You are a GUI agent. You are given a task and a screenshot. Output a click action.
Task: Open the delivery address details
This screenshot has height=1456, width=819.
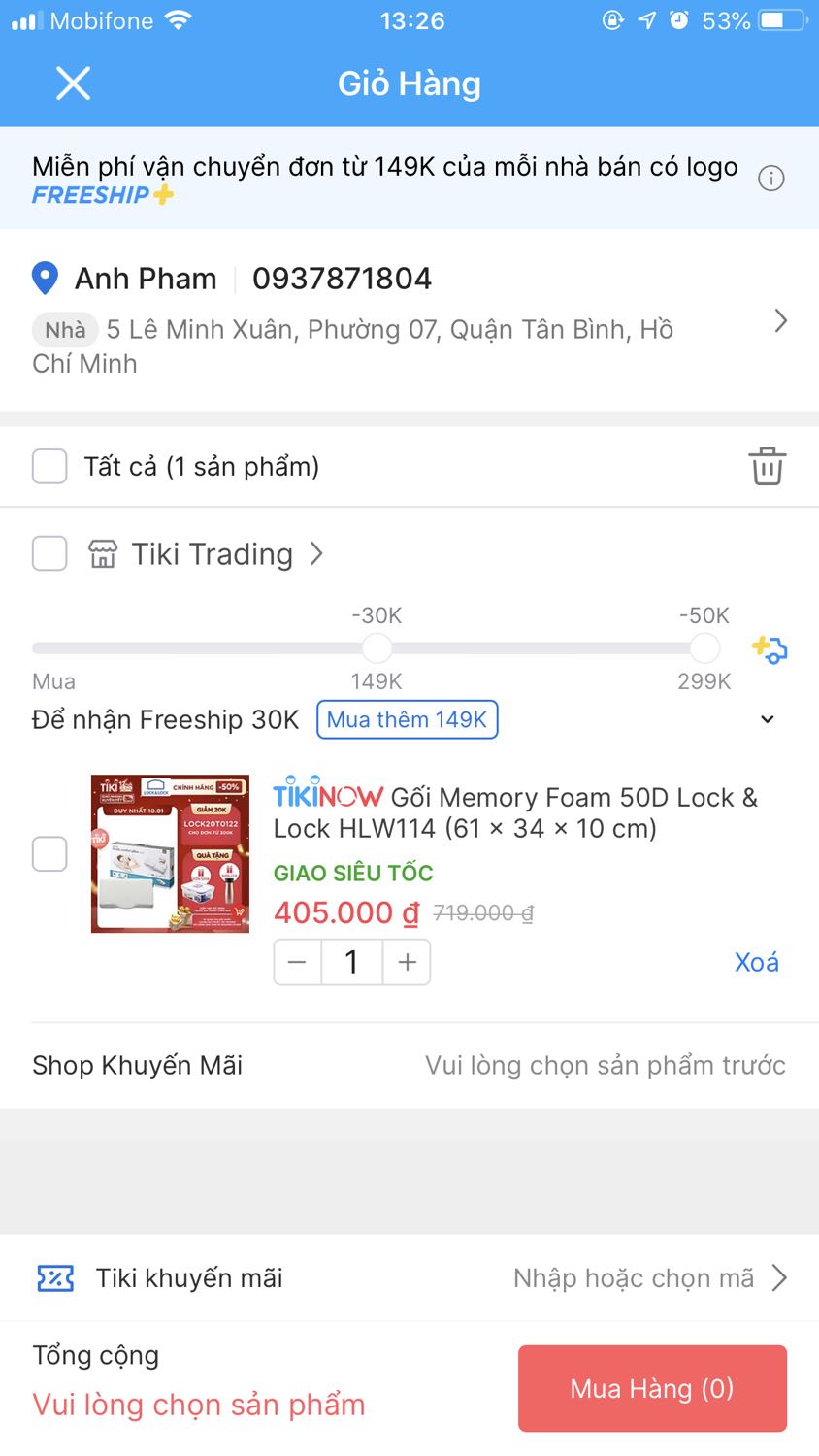(781, 320)
